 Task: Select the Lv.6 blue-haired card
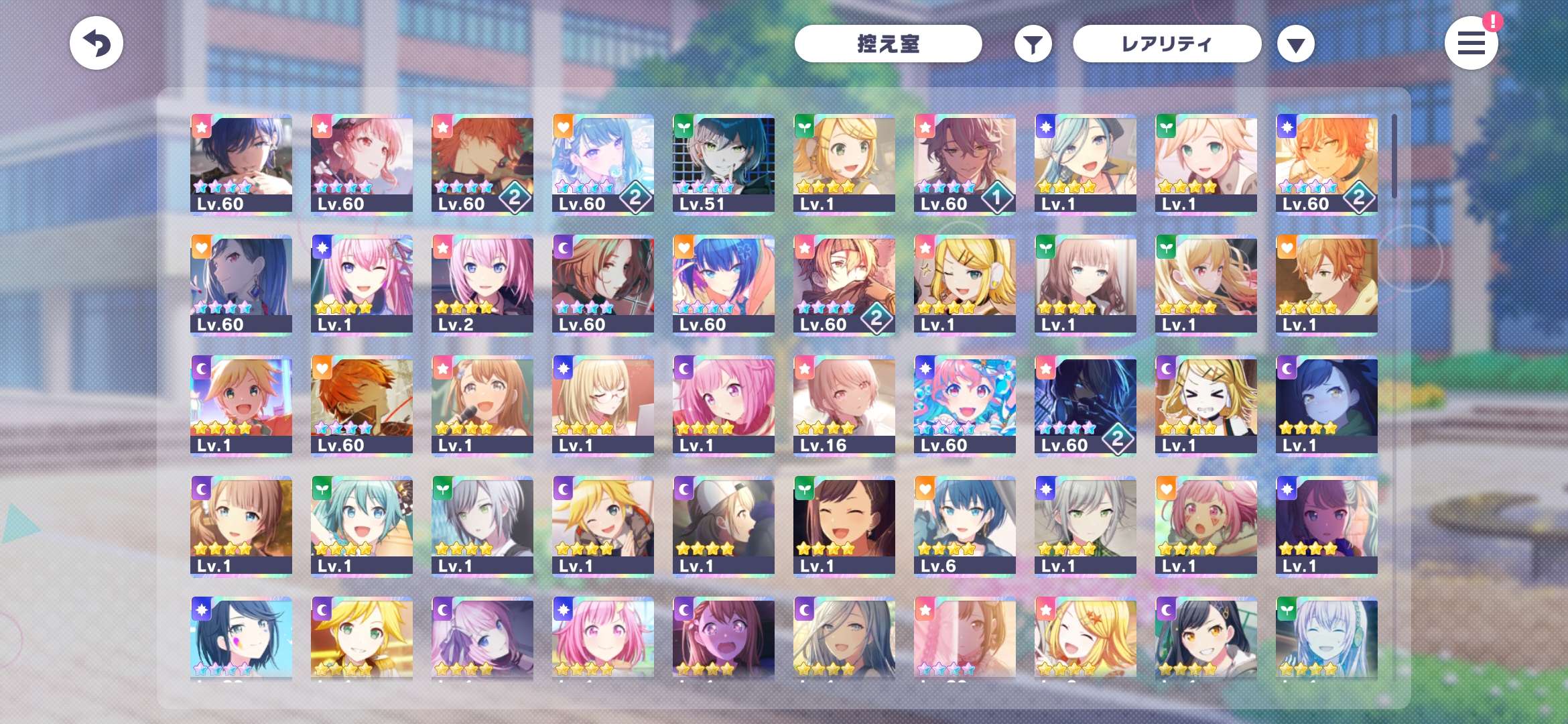pyautogui.click(x=965, y=526)
